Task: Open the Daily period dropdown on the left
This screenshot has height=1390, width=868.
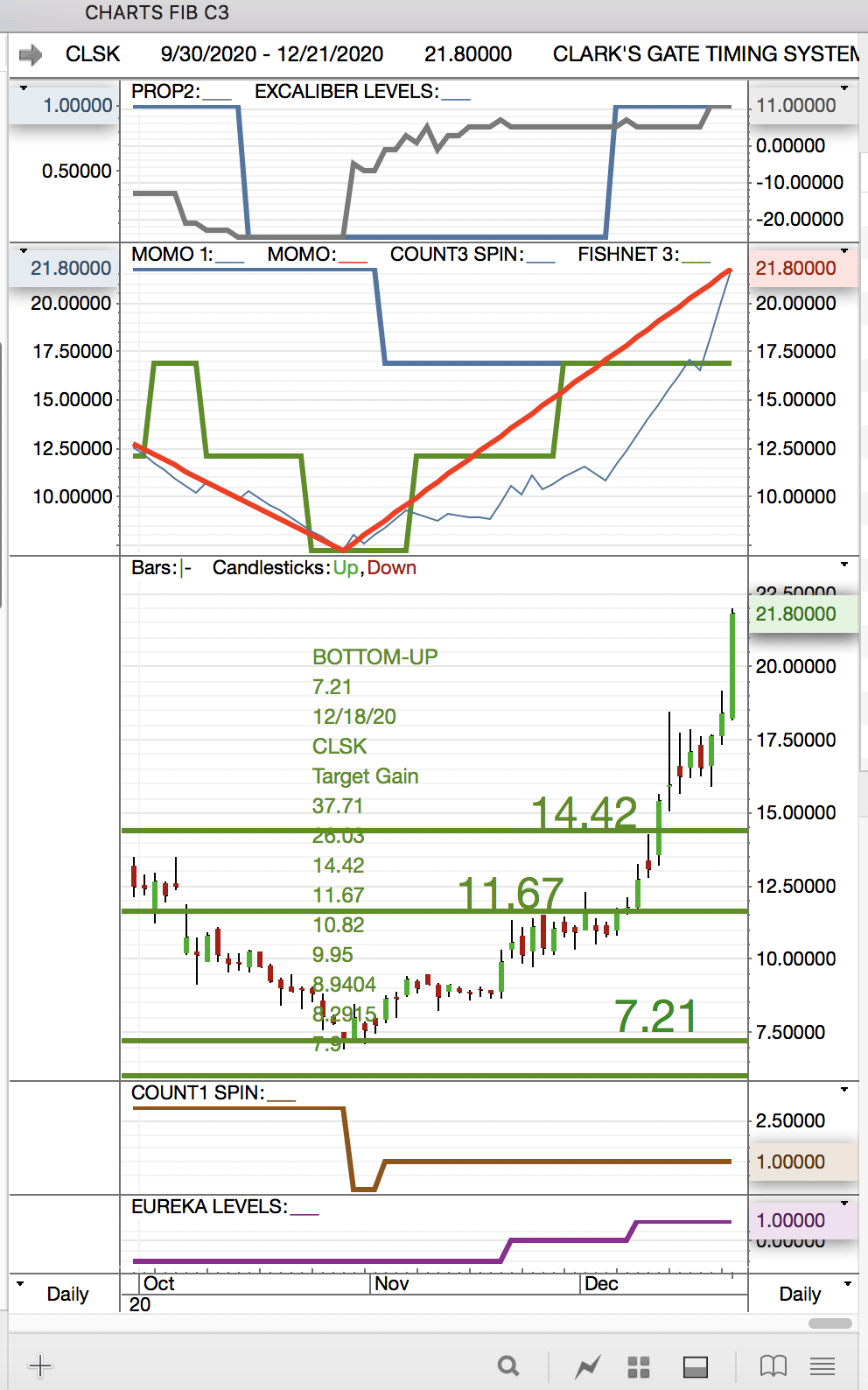Action: [x=54, y=1293]
